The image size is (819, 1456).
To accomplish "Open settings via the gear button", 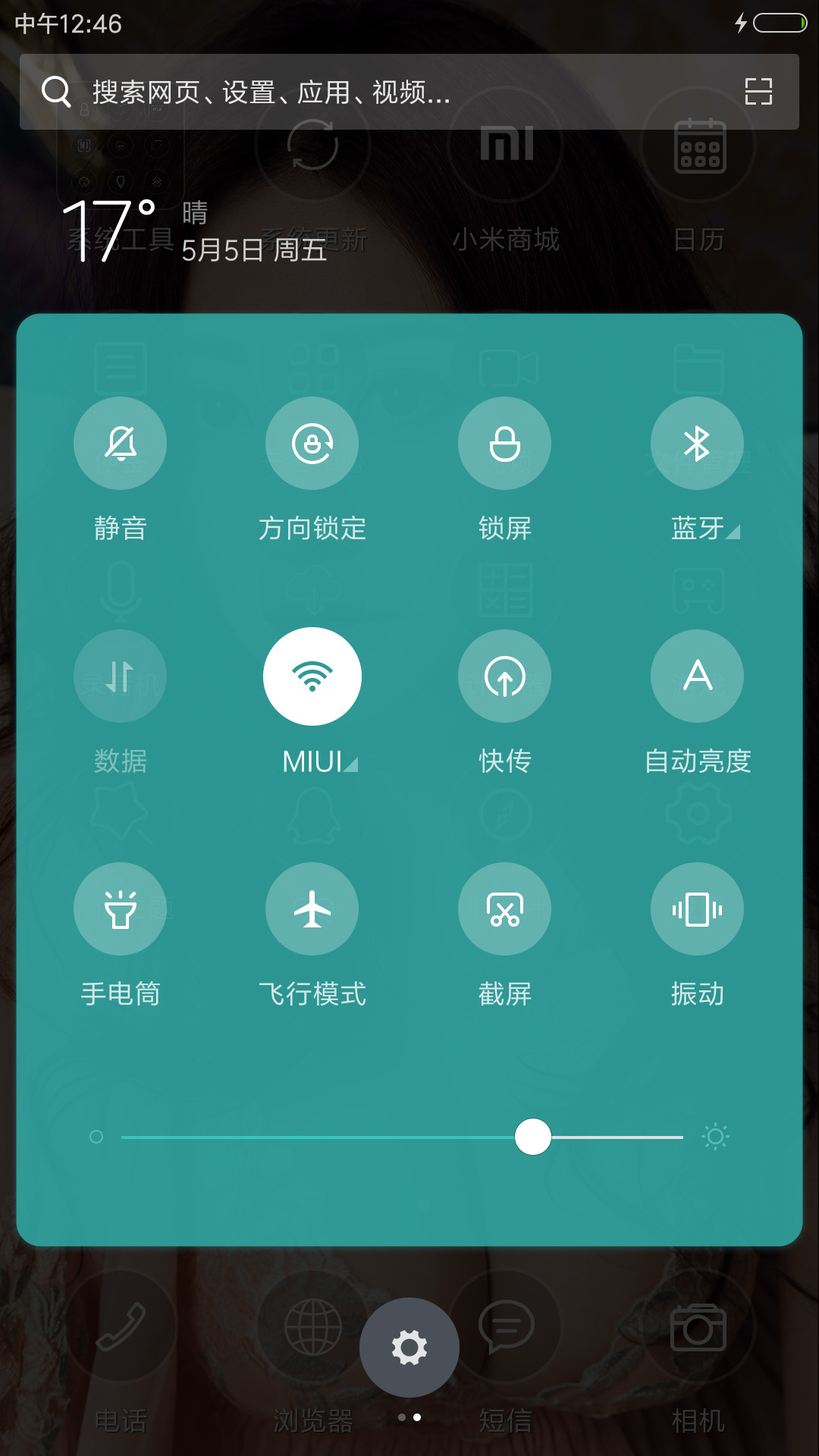I will tap(409, 1348).
